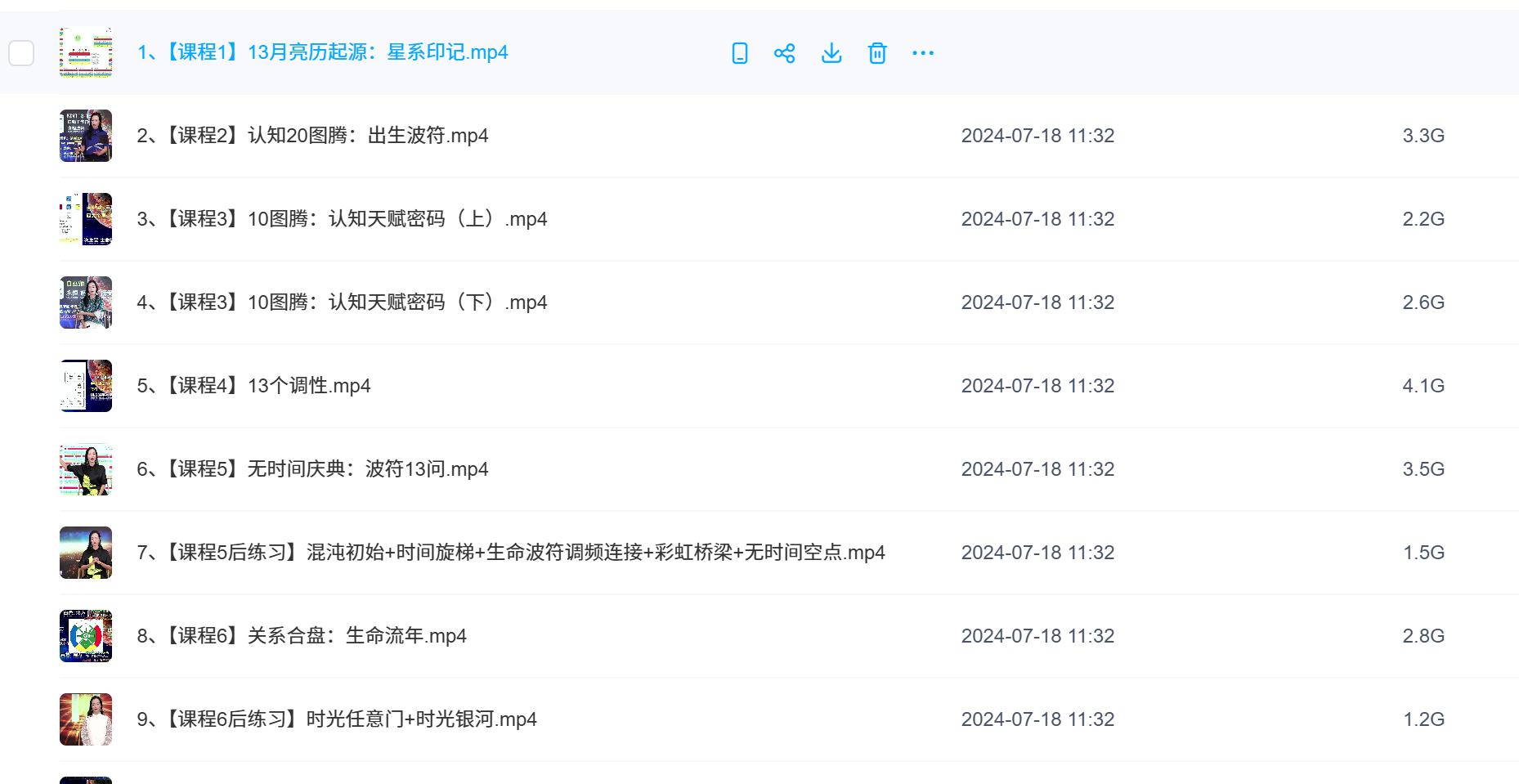The image size is (1519, 784).
Task: Open 课程3 认知天赋密码（上）.mp4
Action: pos(342,219)
